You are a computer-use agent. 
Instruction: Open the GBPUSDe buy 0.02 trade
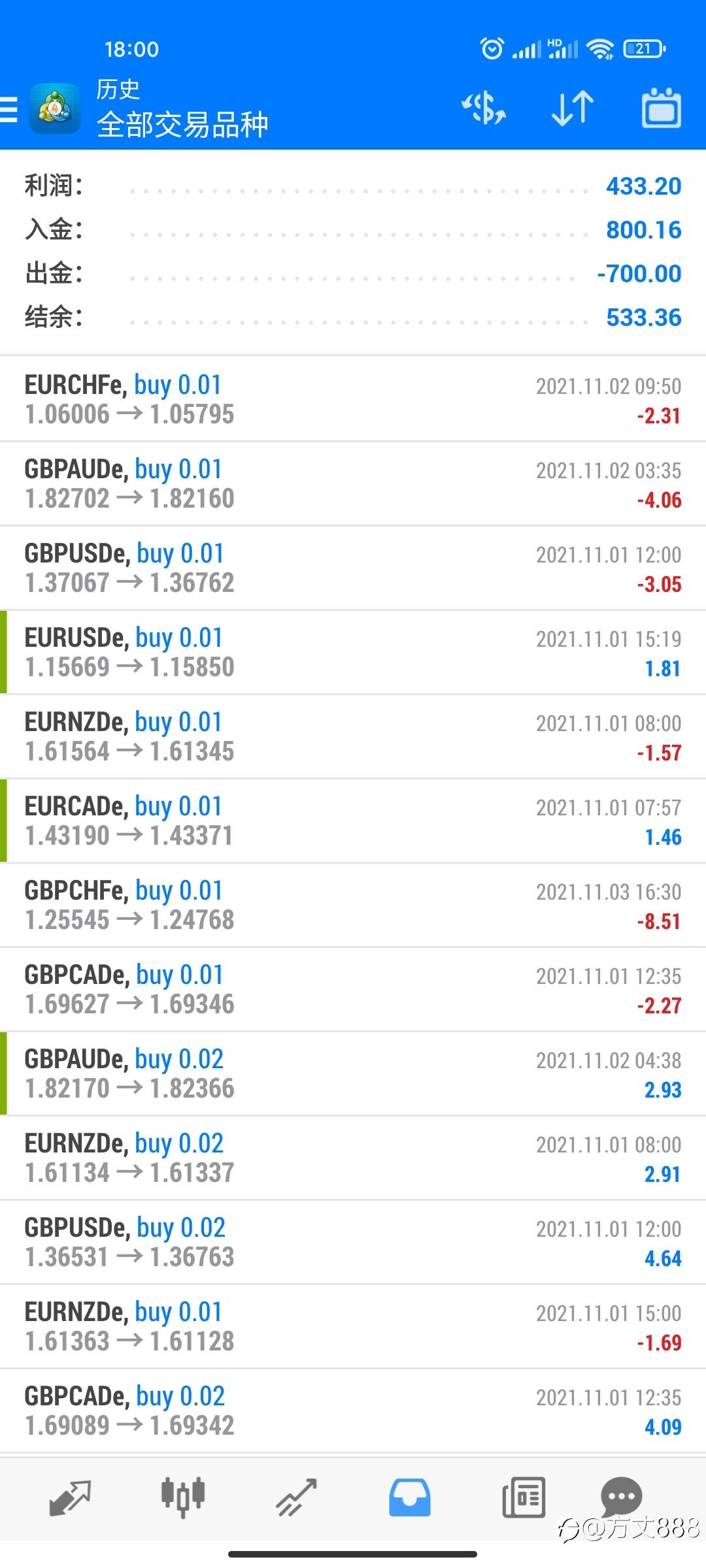353,1242
